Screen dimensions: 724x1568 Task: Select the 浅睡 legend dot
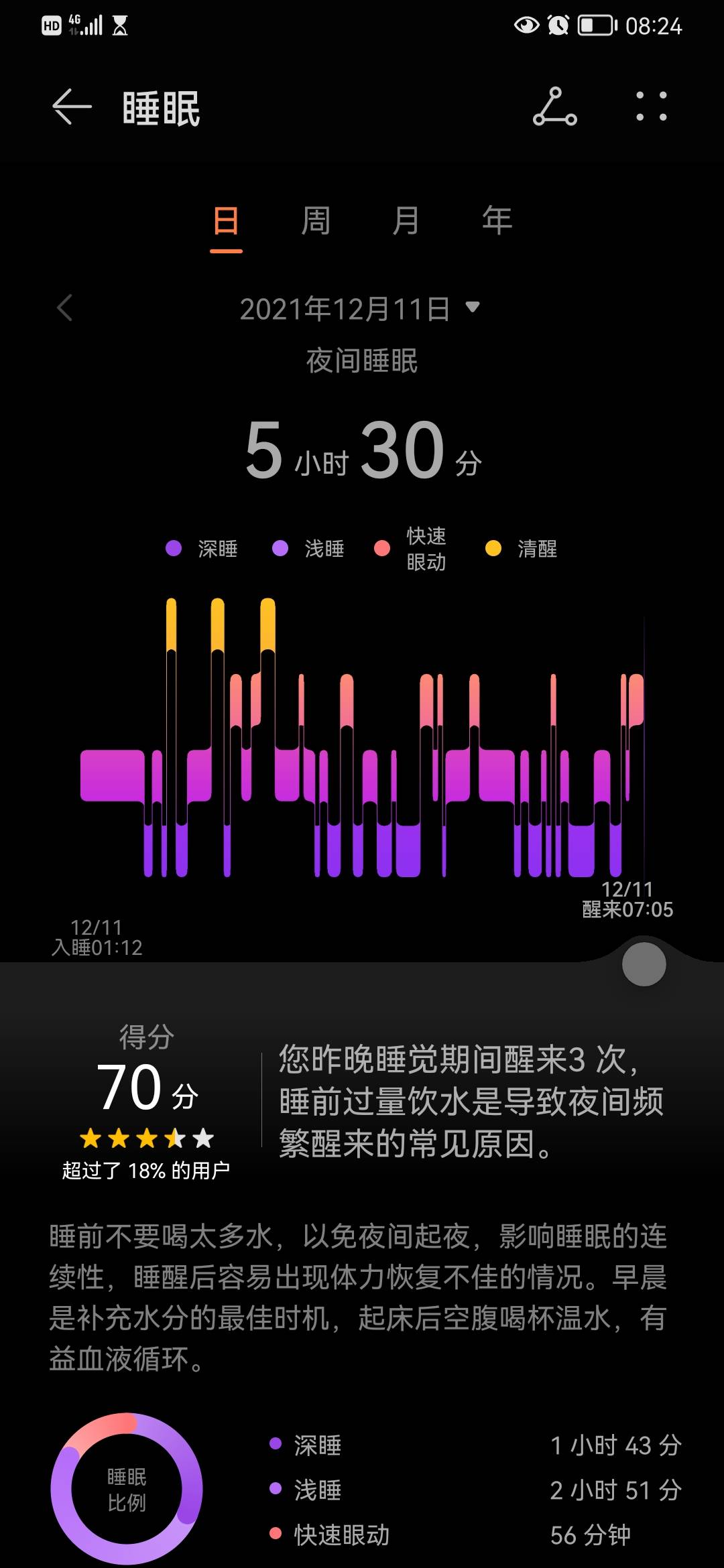[x=279, y=549]
